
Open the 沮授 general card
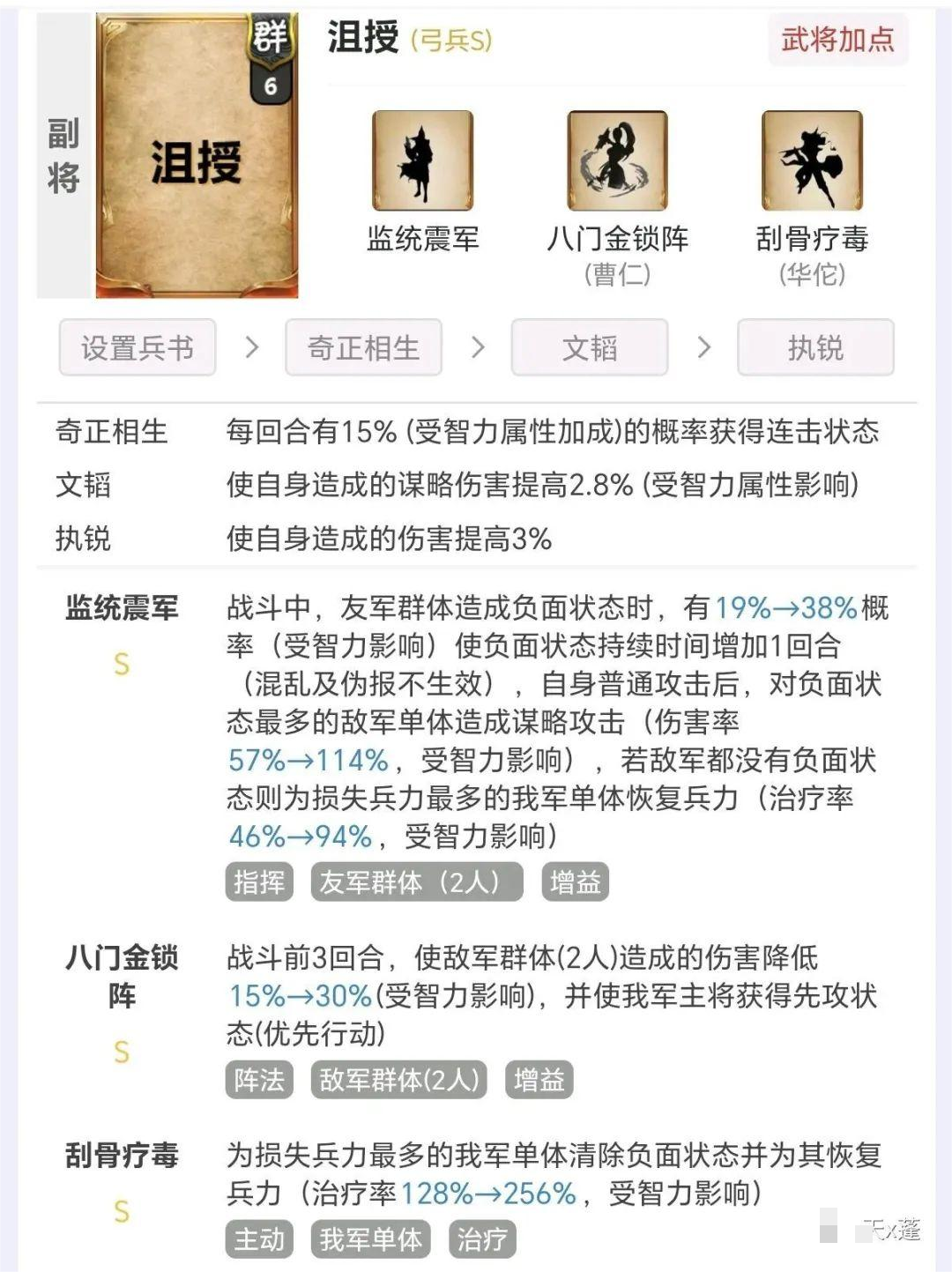point(197,157)
